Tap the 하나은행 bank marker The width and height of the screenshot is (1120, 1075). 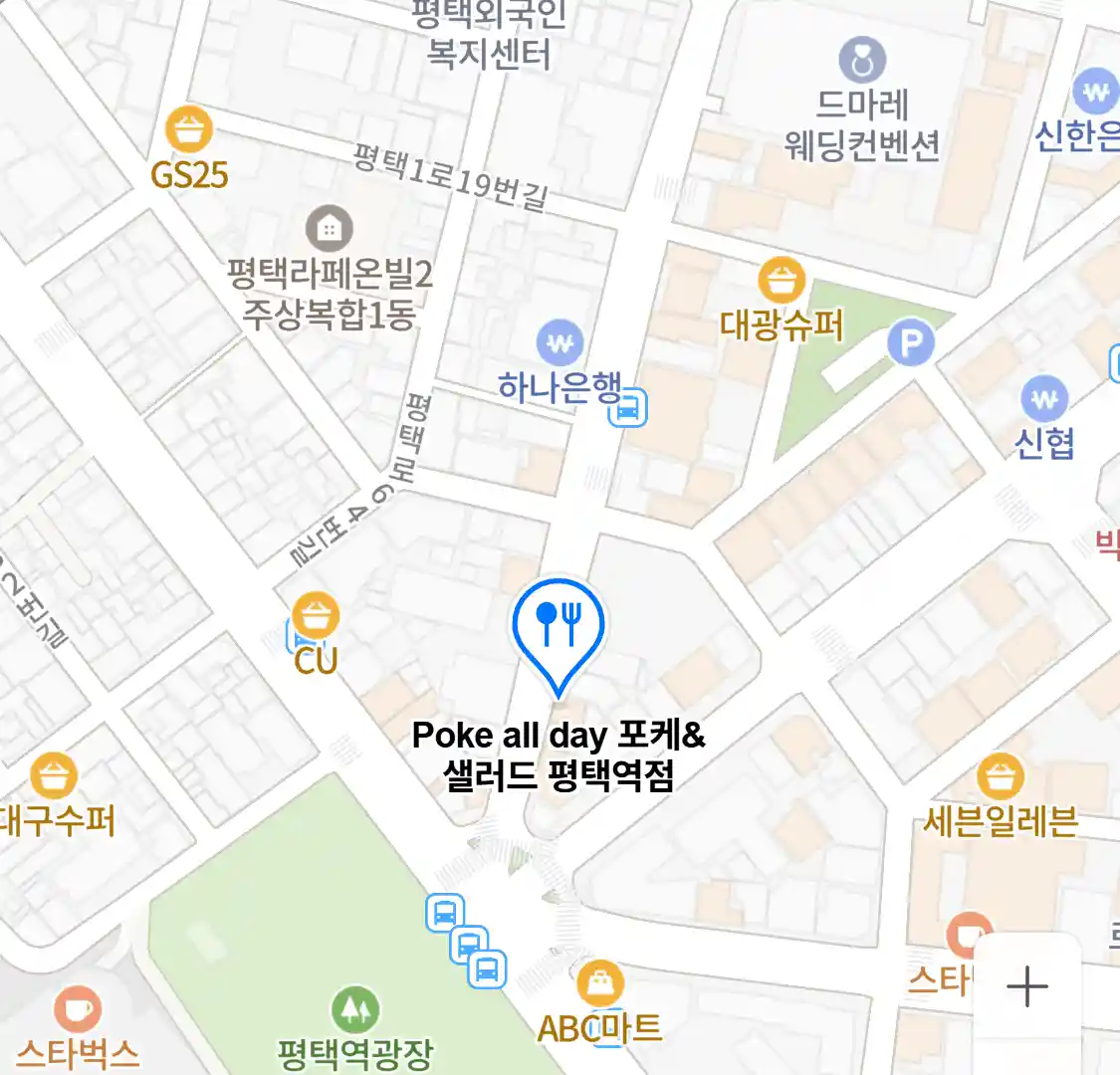(x=560, y=343)
